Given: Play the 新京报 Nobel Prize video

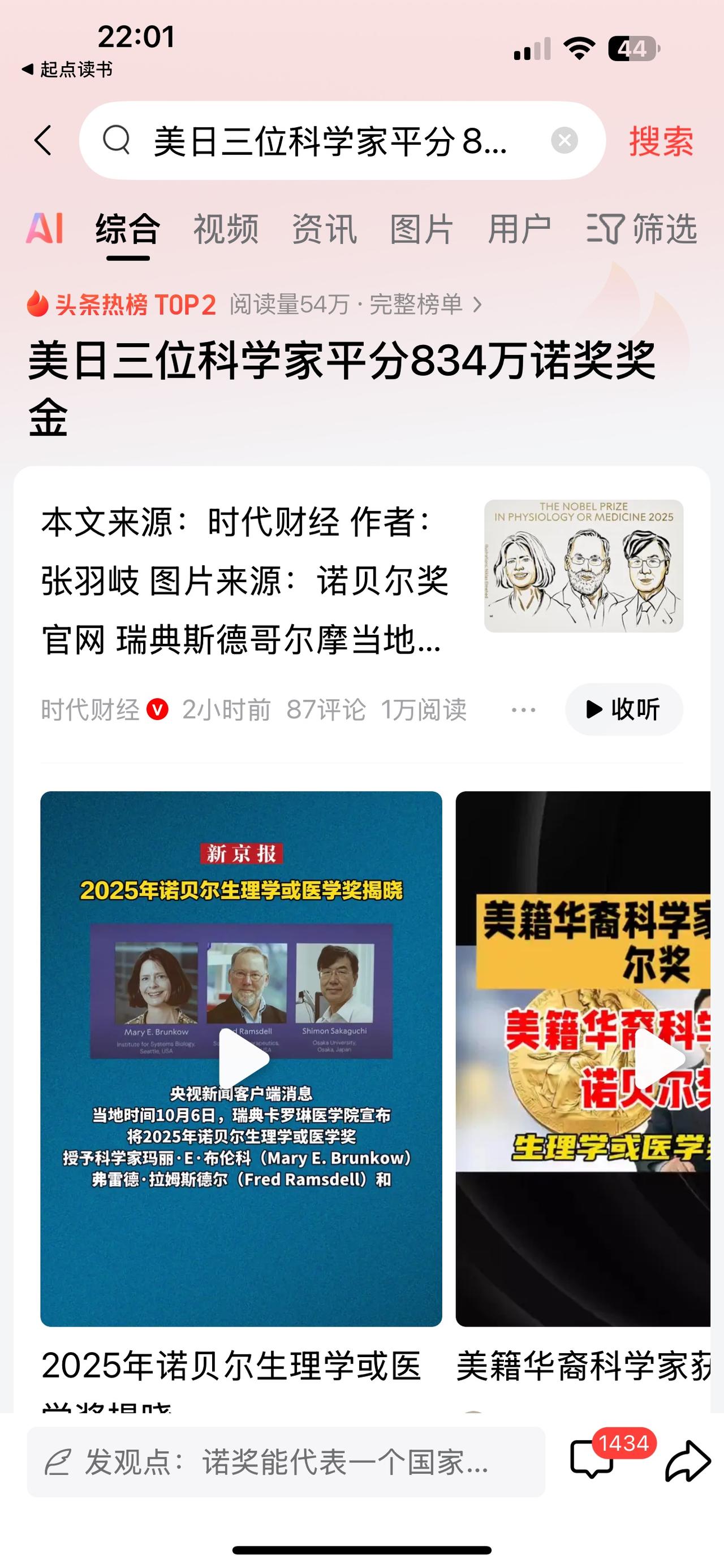Looking at the screenshot, I should [x=242, y=1059].
